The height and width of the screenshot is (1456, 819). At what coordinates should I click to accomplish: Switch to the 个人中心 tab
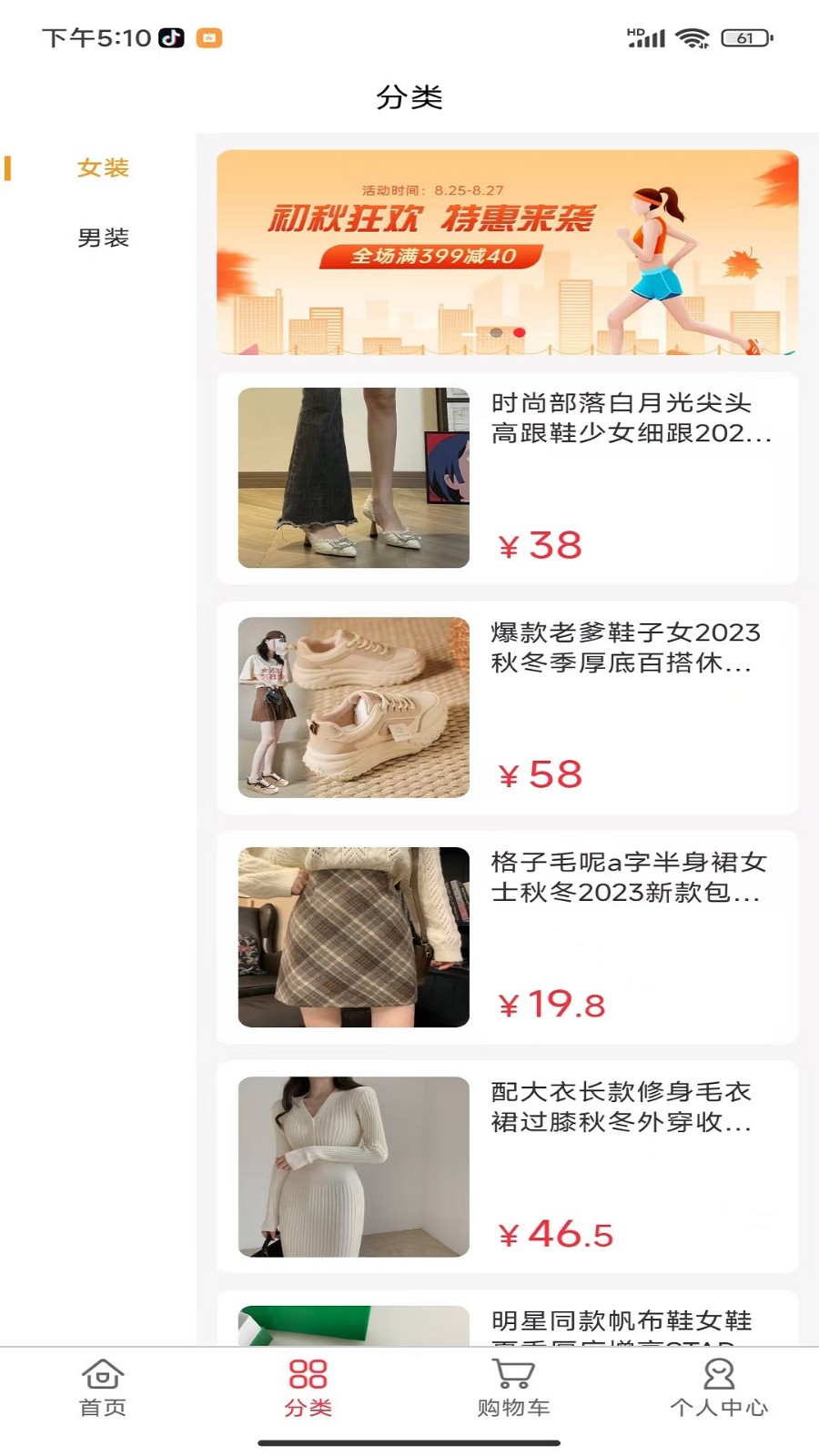(x=719, y=1388)
